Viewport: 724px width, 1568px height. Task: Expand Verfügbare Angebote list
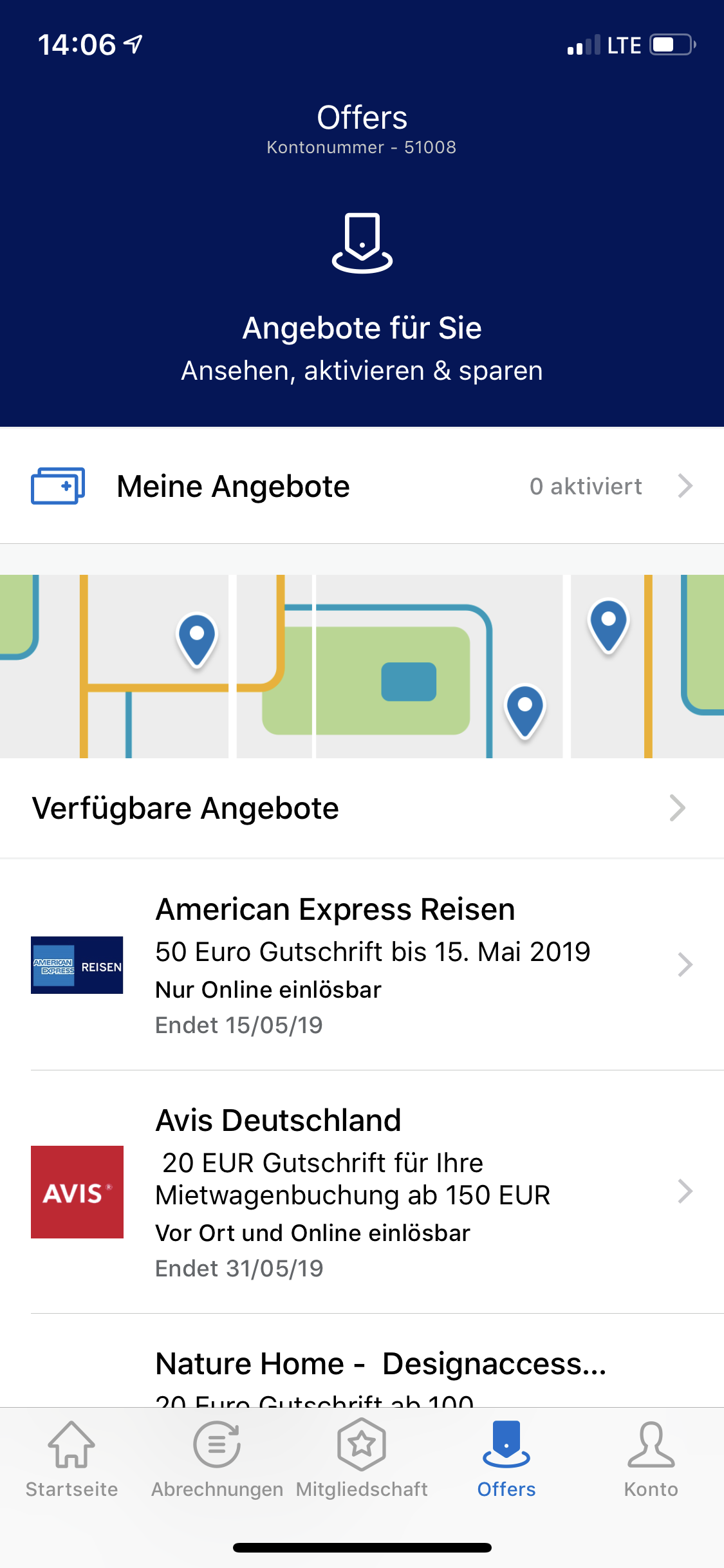pos(362,808)
